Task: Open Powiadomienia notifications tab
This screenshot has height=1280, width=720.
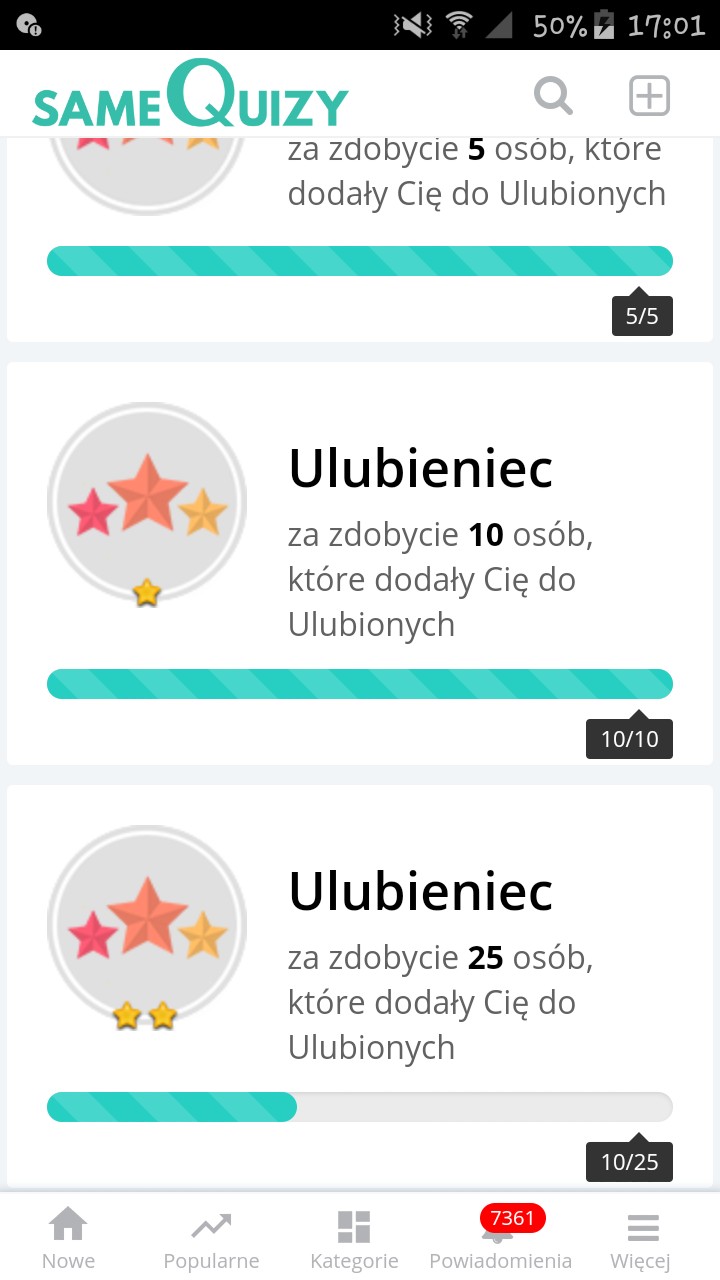Action: click(x=500, y=1238)
